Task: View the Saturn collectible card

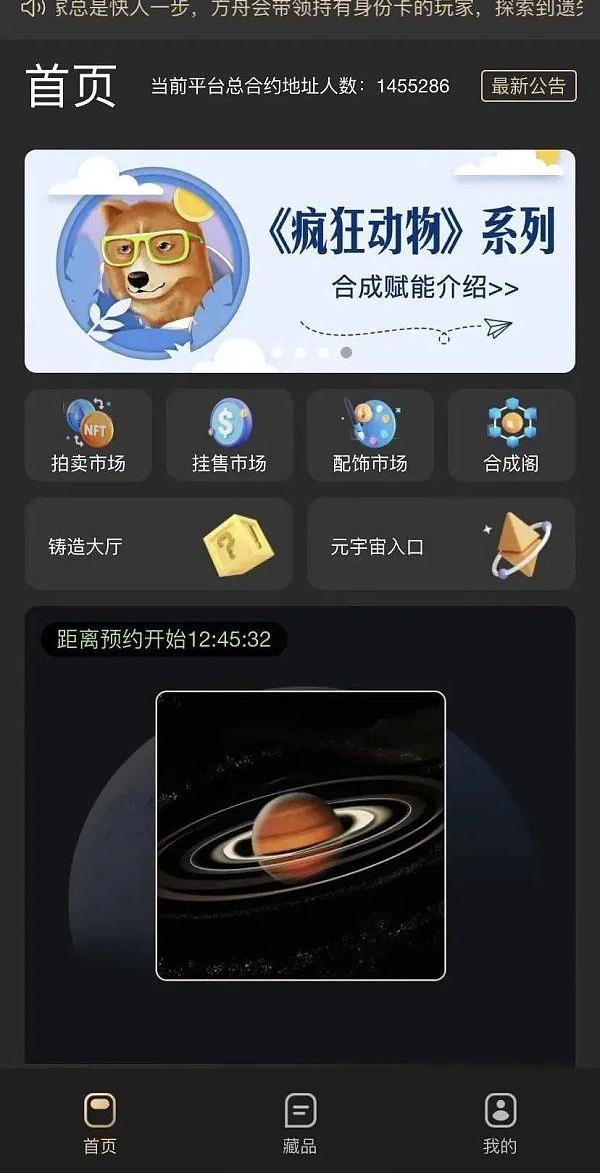Action: [300, 835]
